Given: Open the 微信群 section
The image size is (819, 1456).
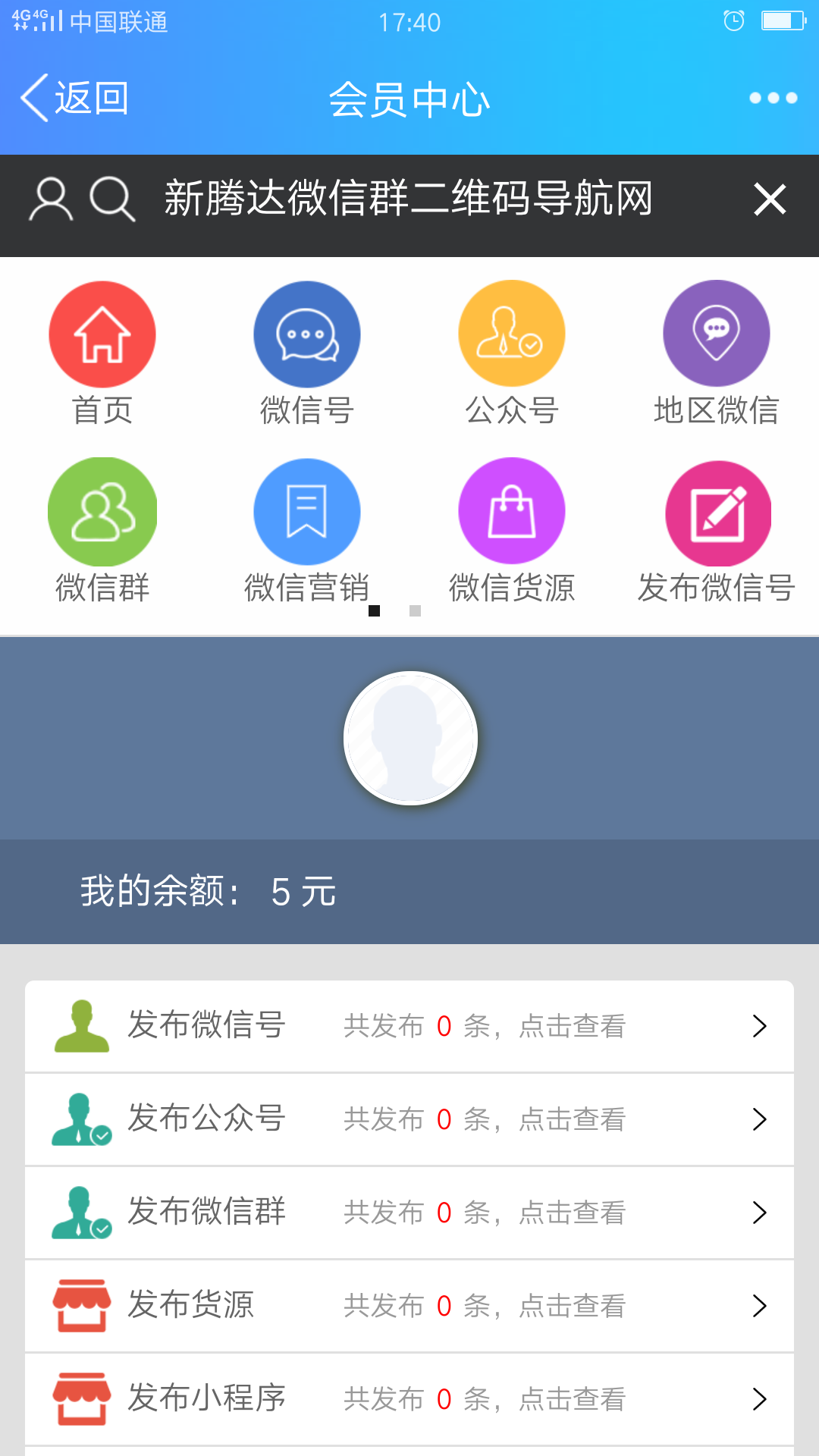Looking at the screenshot, I should [102, 531].
